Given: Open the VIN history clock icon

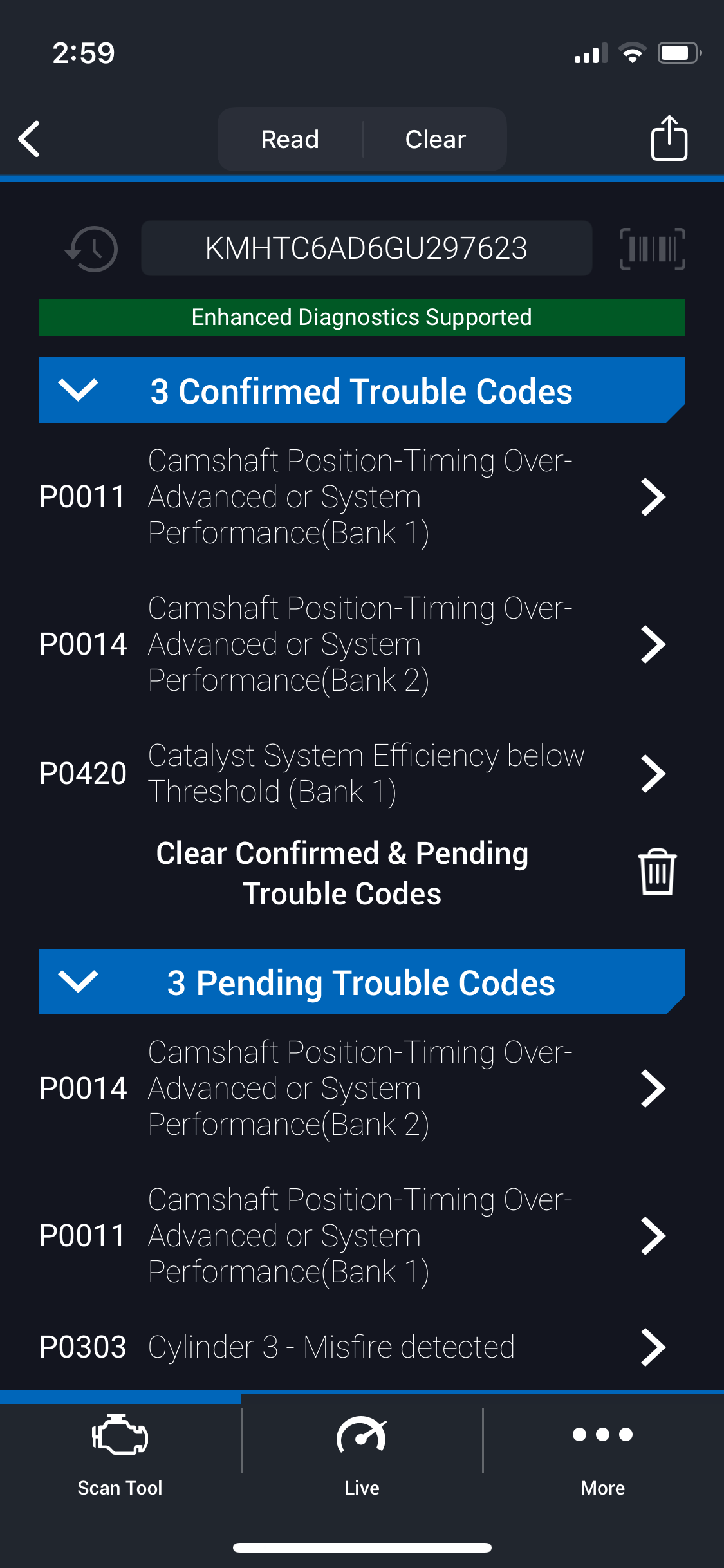Looking at the screenshot, I should [92, 248].
